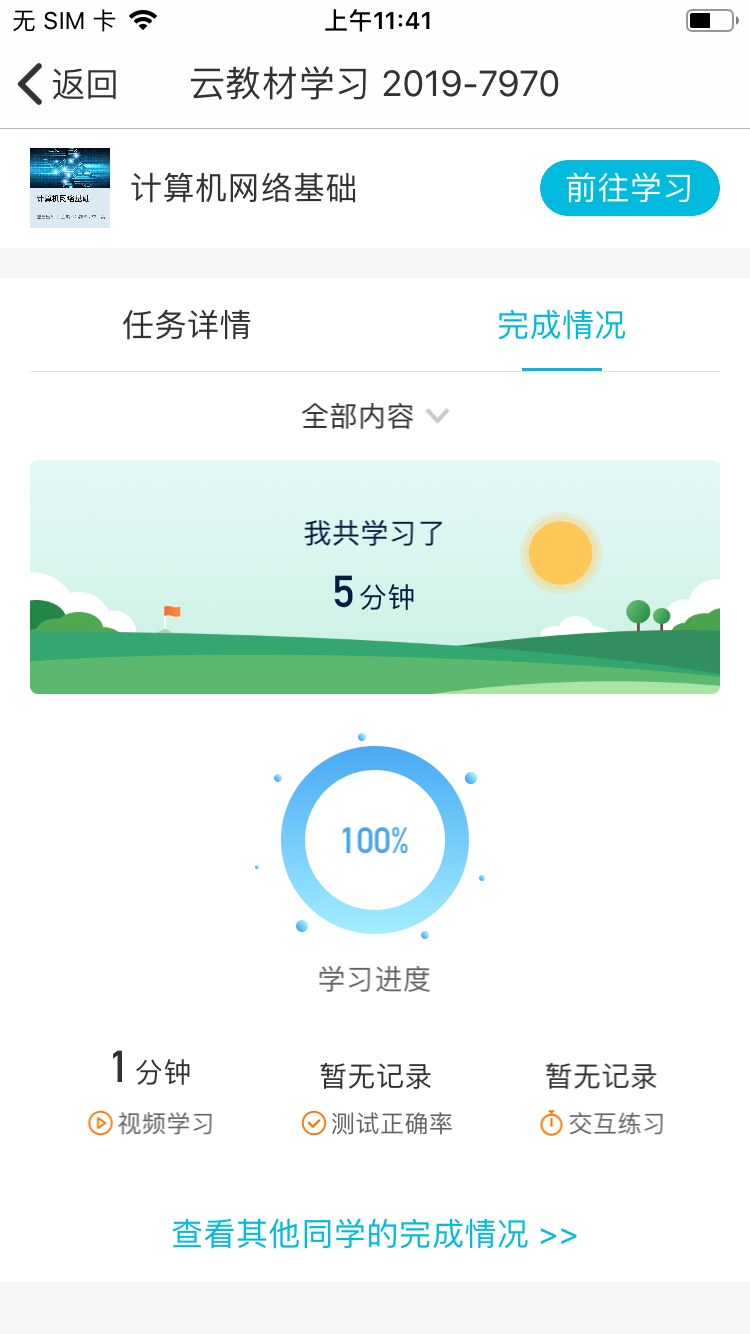Expand the 全部内容 dropdown
750x1334 pixels.
[x=375, y=416]
